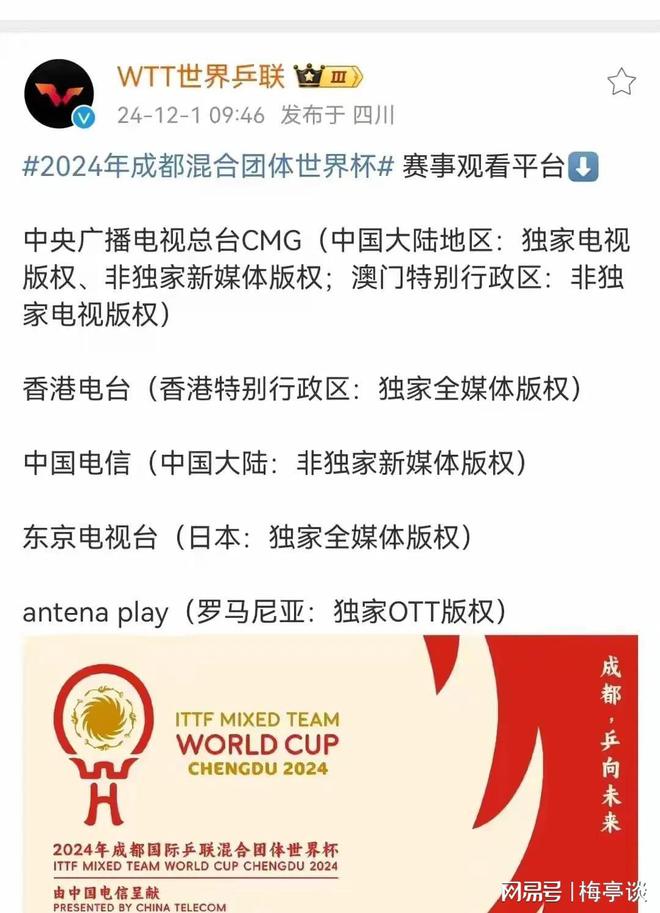Screen dimensions: 660x913
Task: Open the WTT世界乒联 profile avatar
Action: point(59,94)
